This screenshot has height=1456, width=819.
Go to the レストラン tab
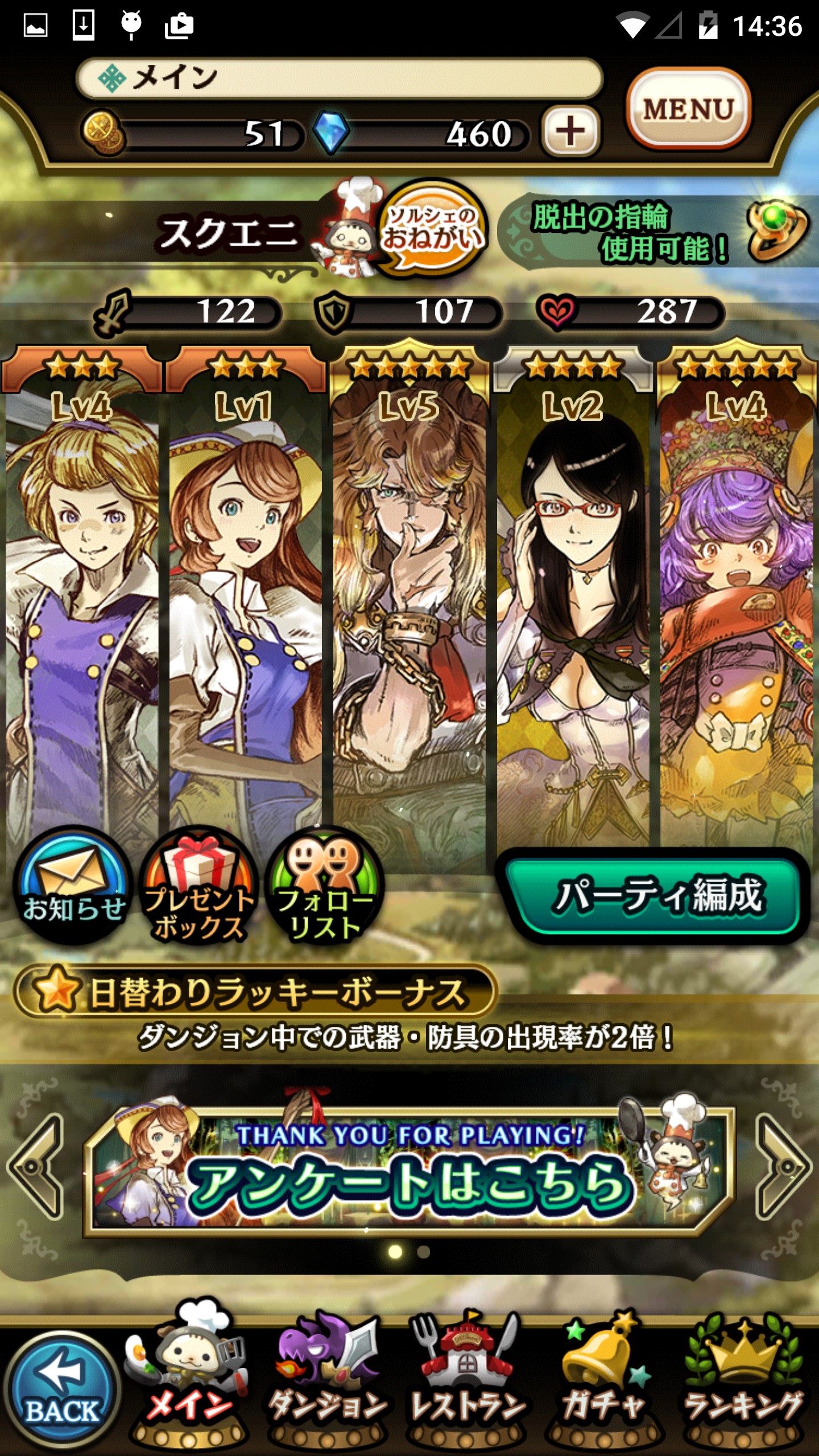(468, 1382)
